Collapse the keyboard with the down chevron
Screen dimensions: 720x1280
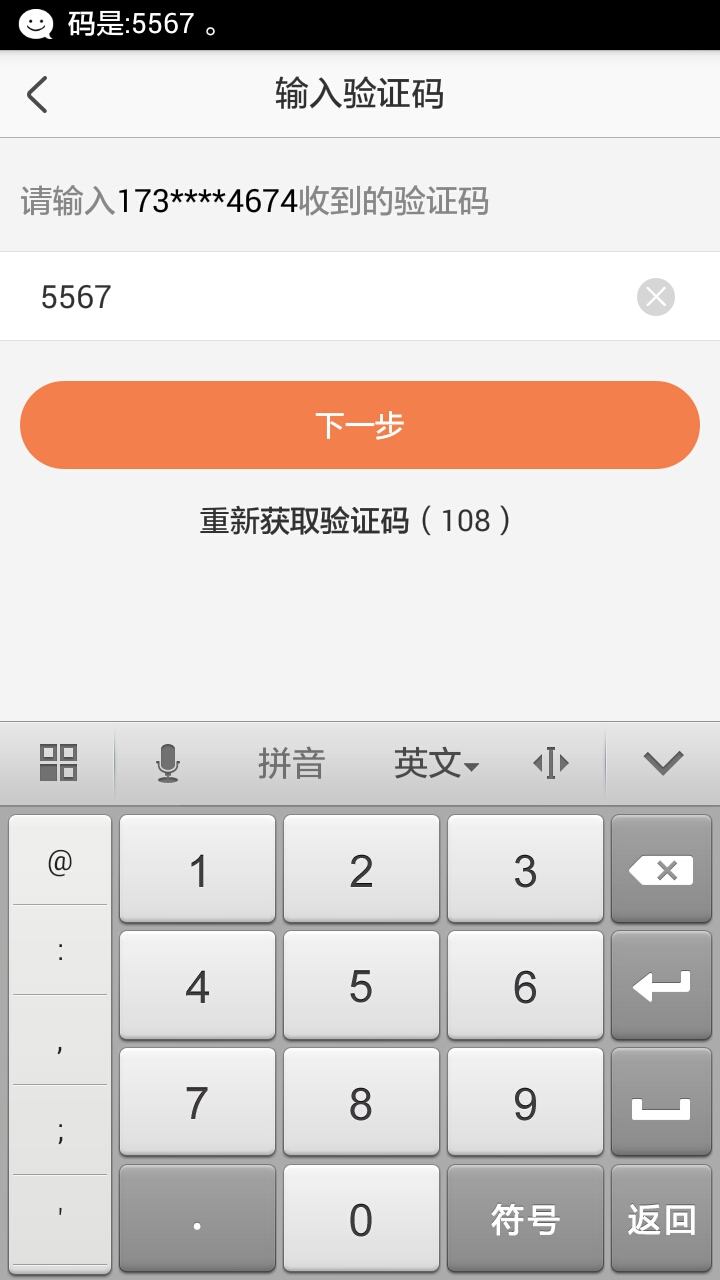pyautogui.click(x=662, y=762)
